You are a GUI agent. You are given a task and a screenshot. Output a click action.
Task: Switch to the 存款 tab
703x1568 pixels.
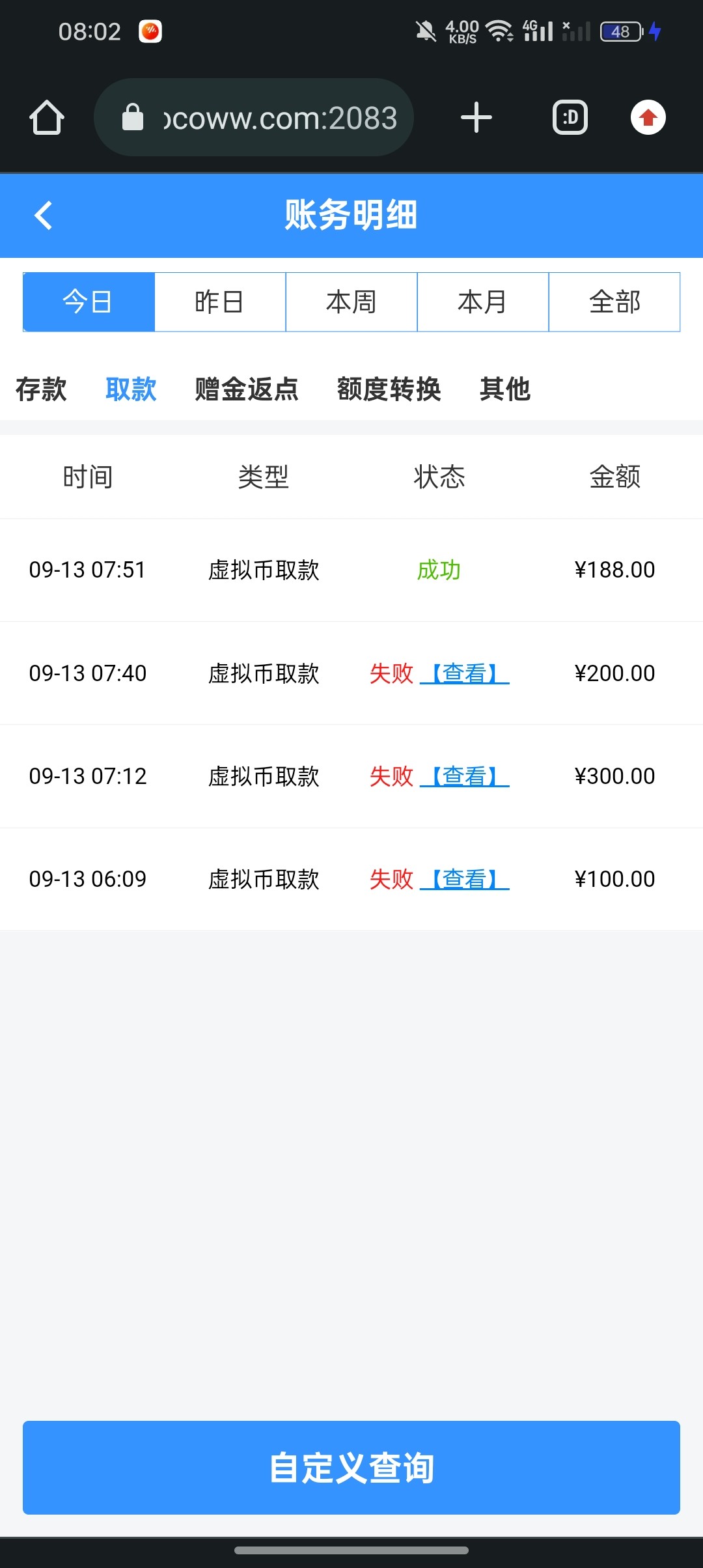coord(41,389)
